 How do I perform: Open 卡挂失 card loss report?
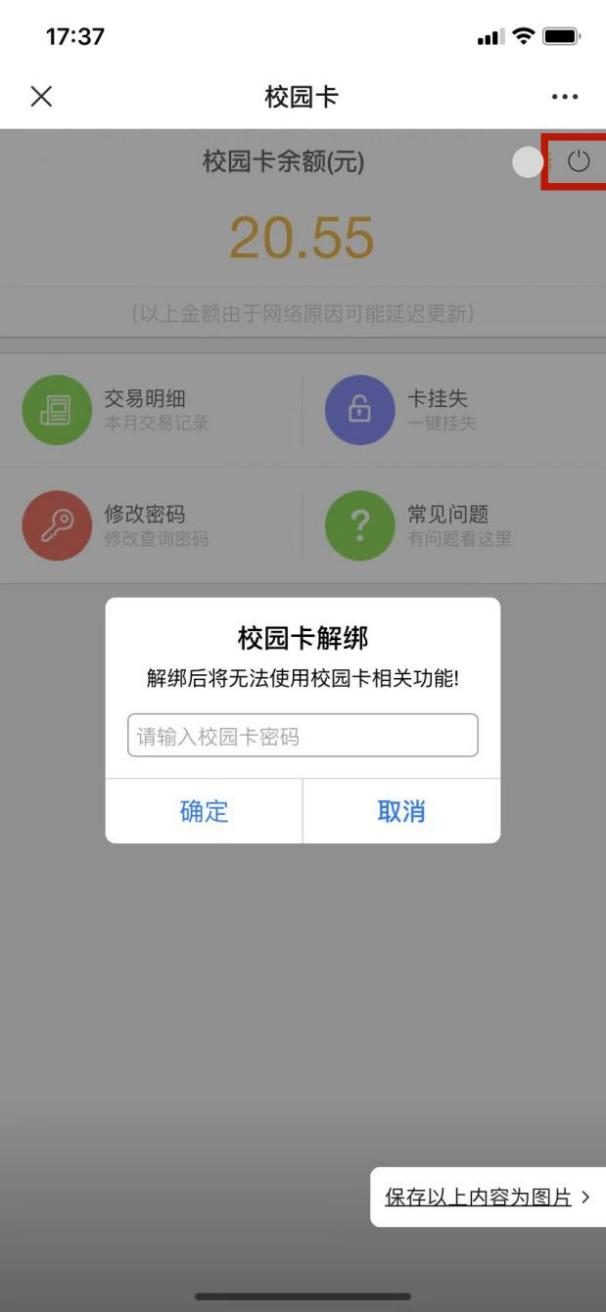[x=437, y=410]
